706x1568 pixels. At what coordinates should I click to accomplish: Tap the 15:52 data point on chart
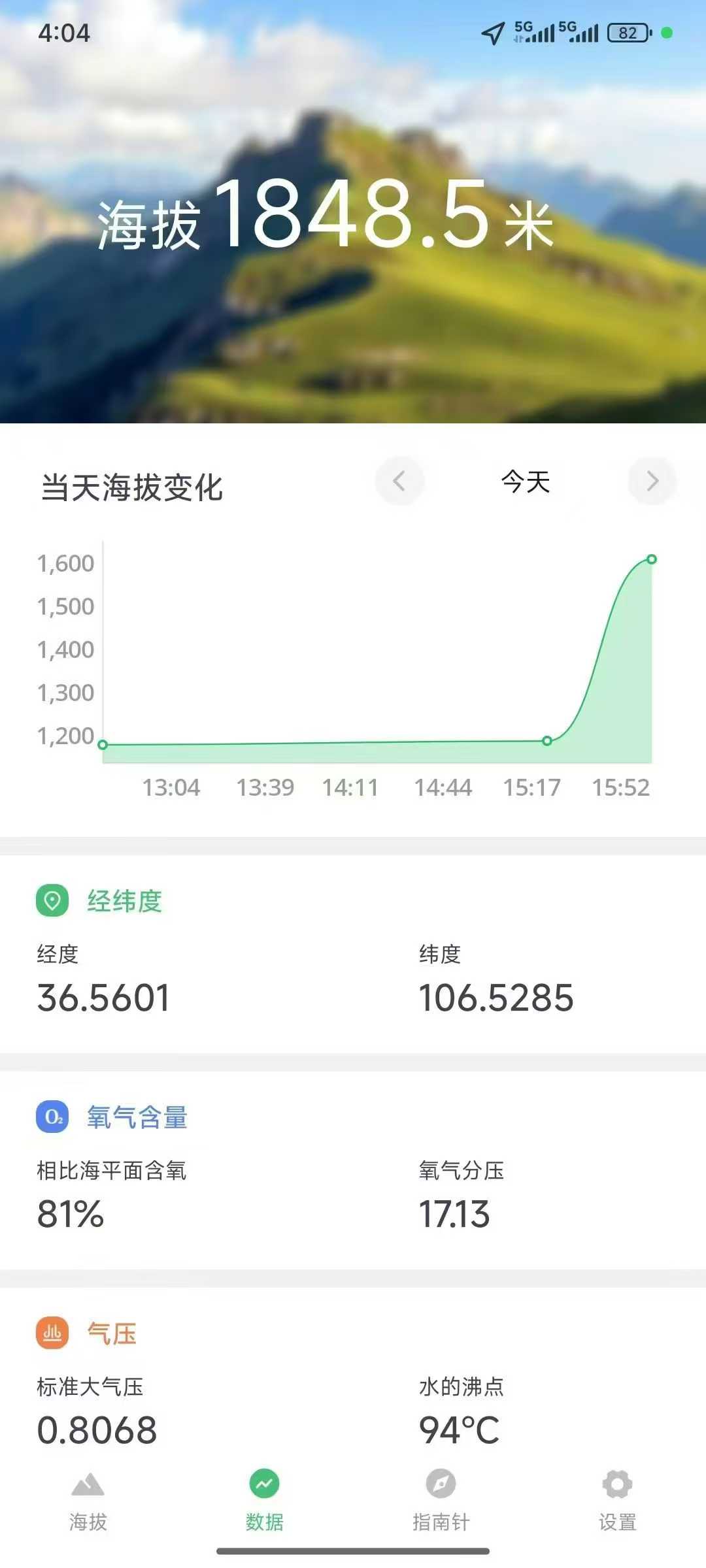click(x=652, y=559)
